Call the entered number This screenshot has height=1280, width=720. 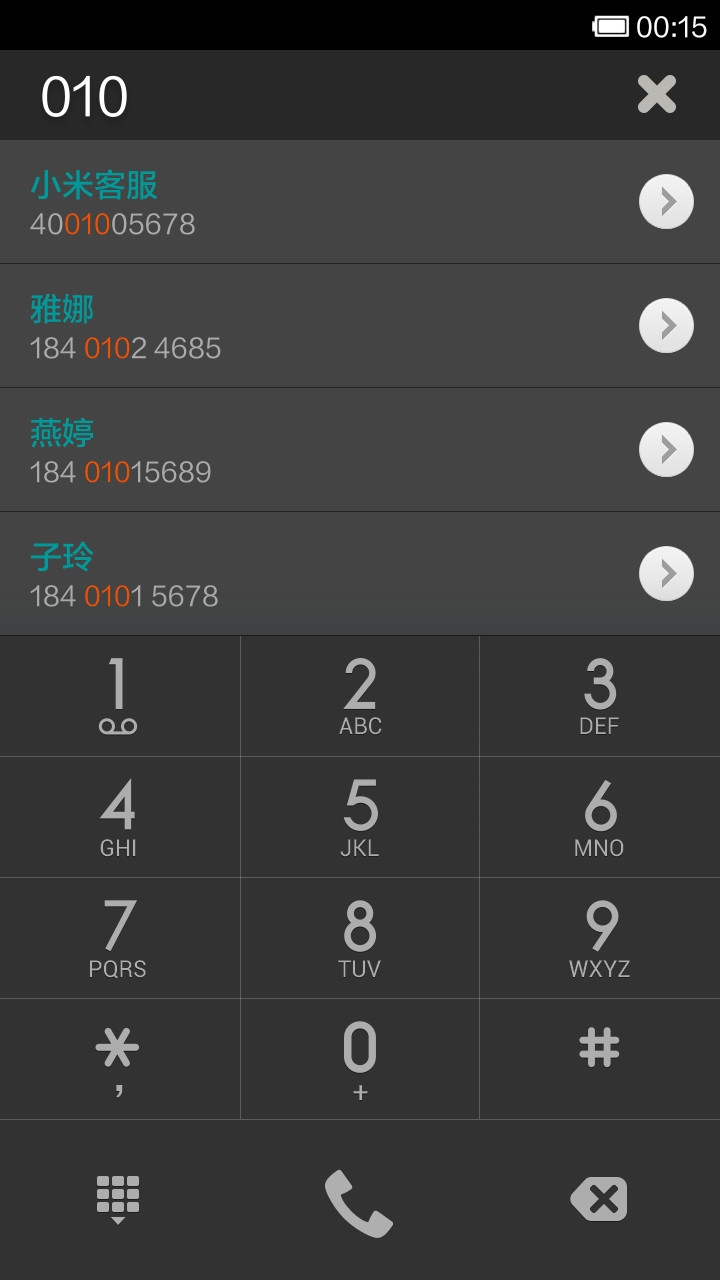[359, 1203]
